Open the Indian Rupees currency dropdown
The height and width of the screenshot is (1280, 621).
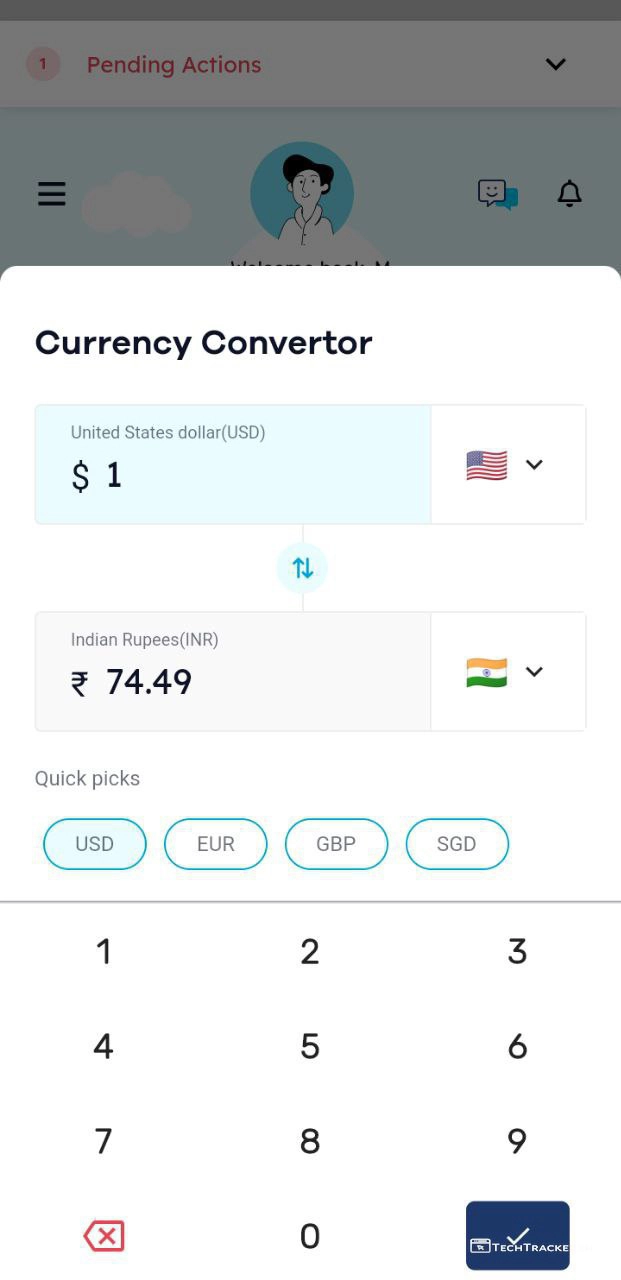[508, 672]
